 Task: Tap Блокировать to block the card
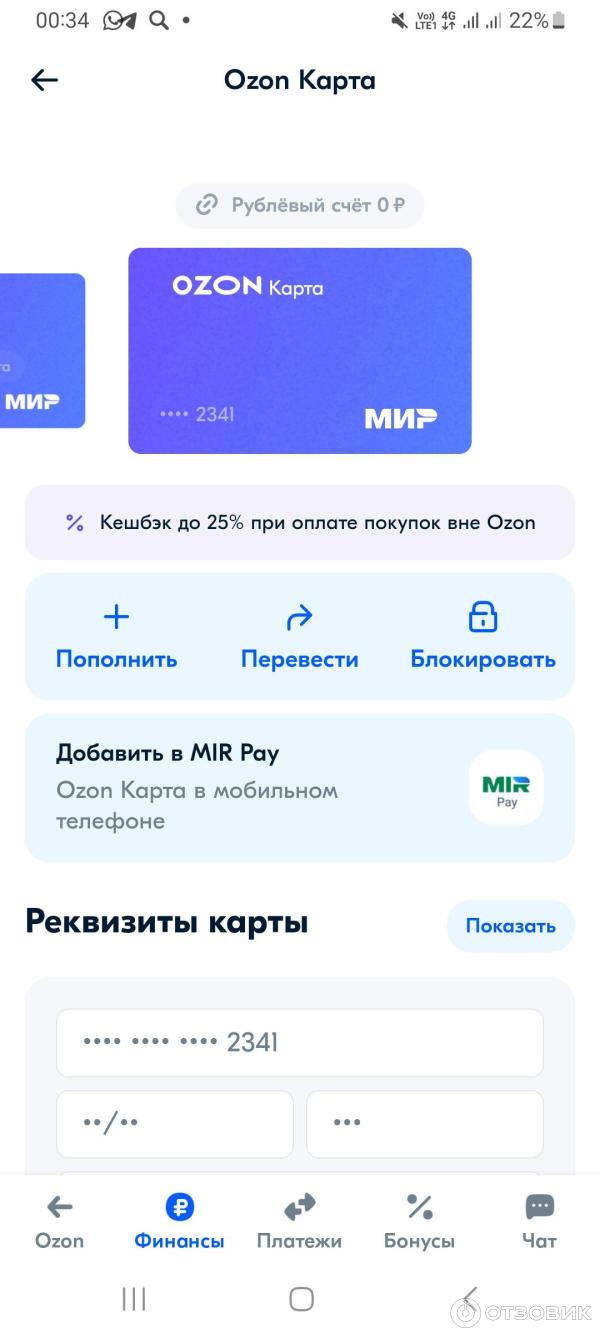tap(483, 637)
